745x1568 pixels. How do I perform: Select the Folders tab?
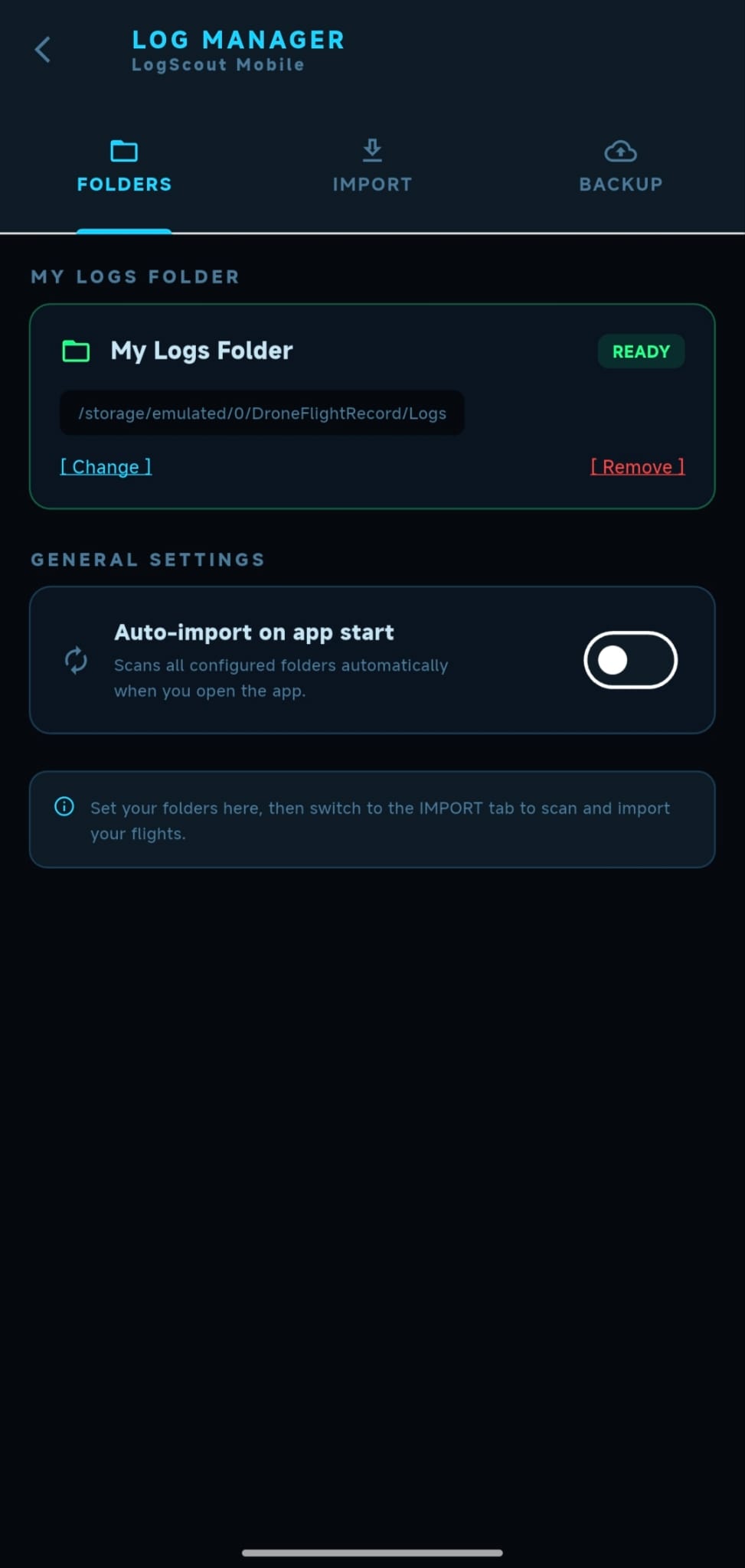coord(124,166)
